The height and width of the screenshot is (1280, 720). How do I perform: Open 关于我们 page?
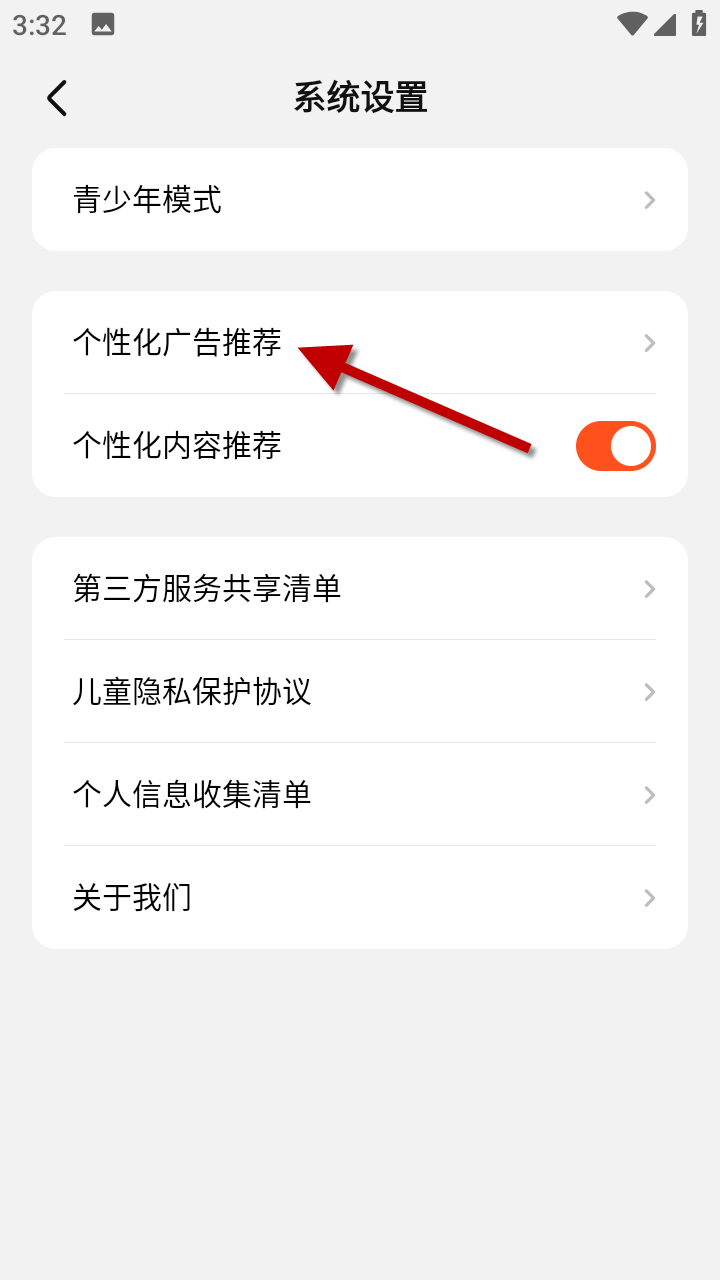pyautogui.click(x=360, y=898)
